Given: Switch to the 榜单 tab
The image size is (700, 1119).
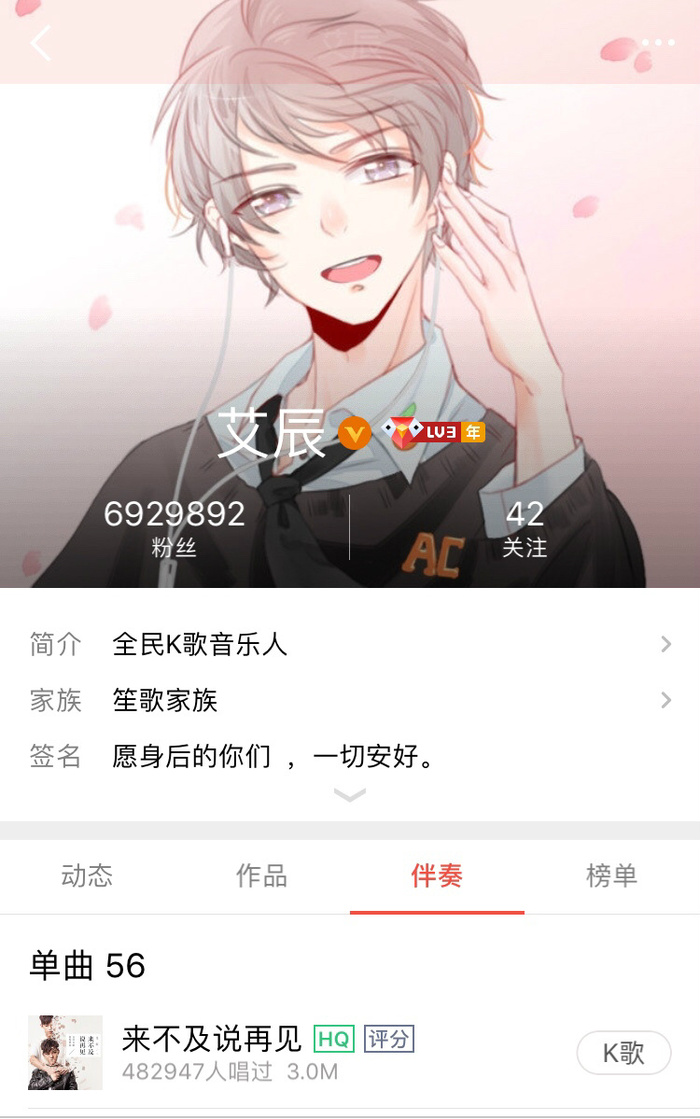Looking at the screenshot, I should [611, 876].
